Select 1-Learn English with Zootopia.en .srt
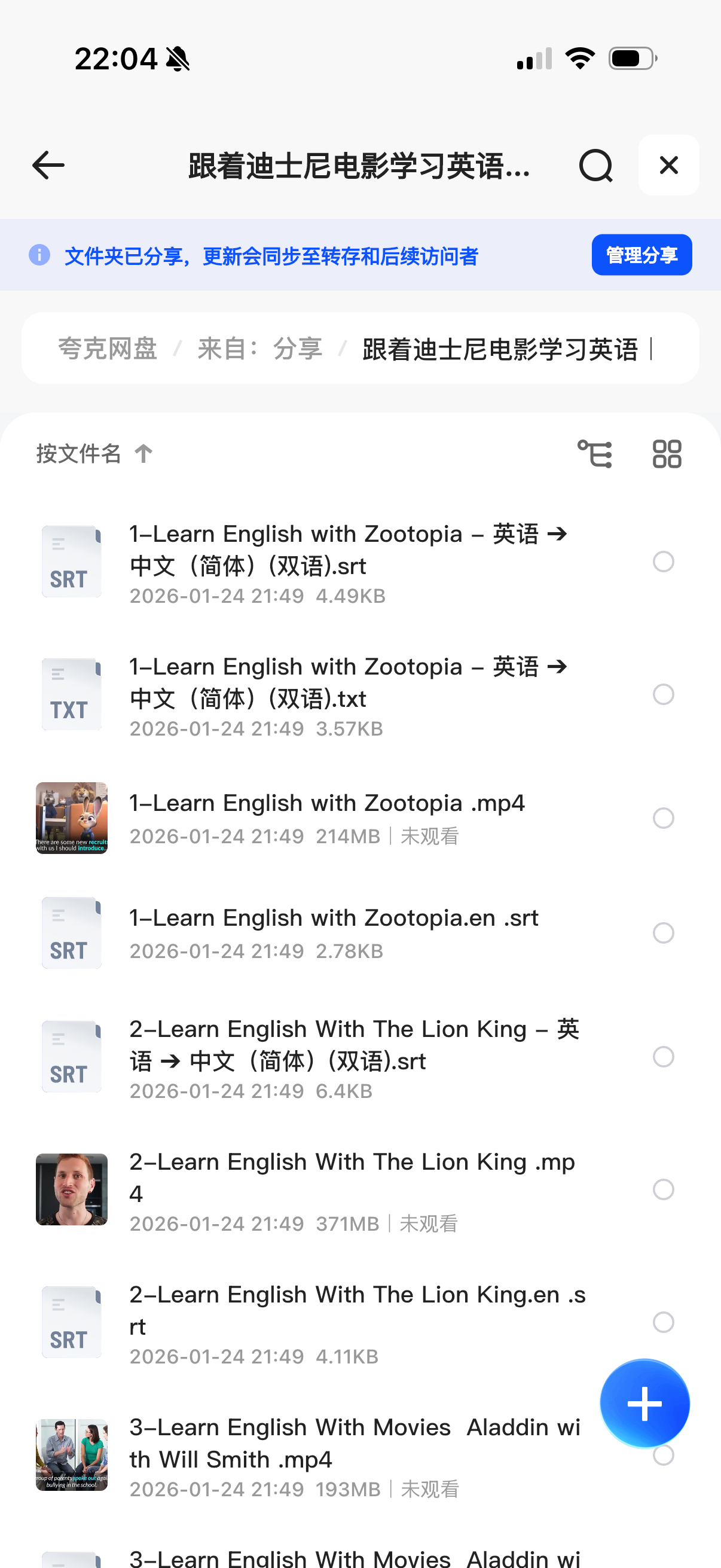Screen dimensions: 721x1568 click(663, 932)
